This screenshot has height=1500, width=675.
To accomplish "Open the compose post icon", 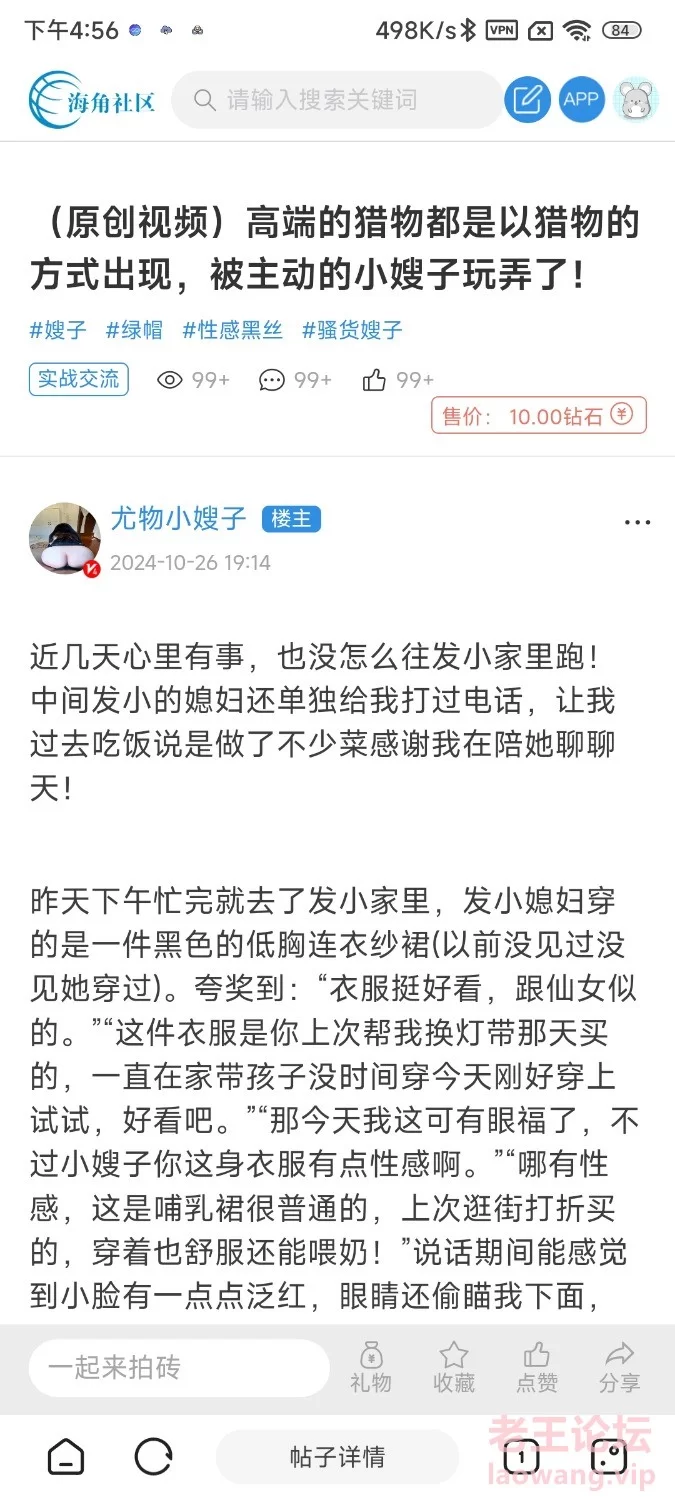I will (527, 100).
